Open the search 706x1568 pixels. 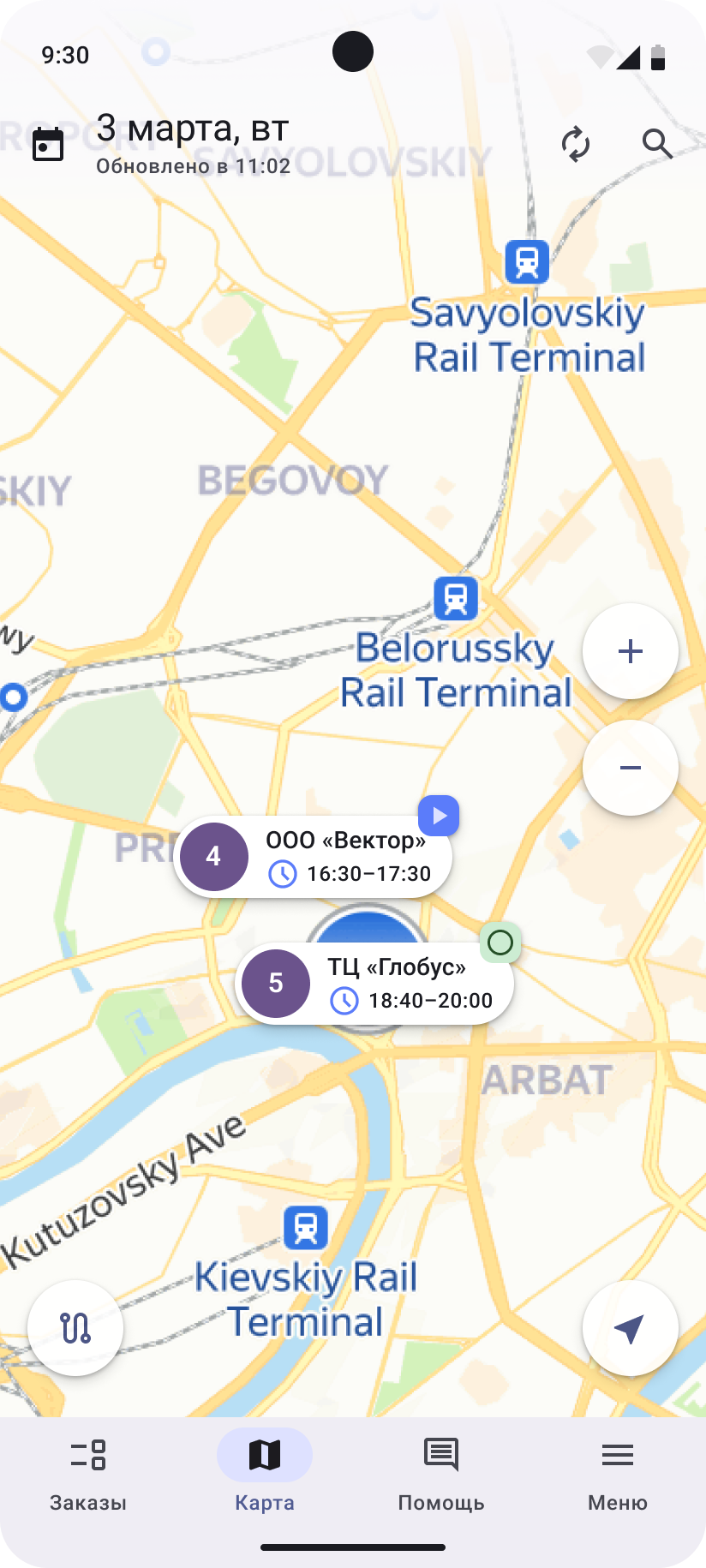pyautogui.click(x=657, y=144)
